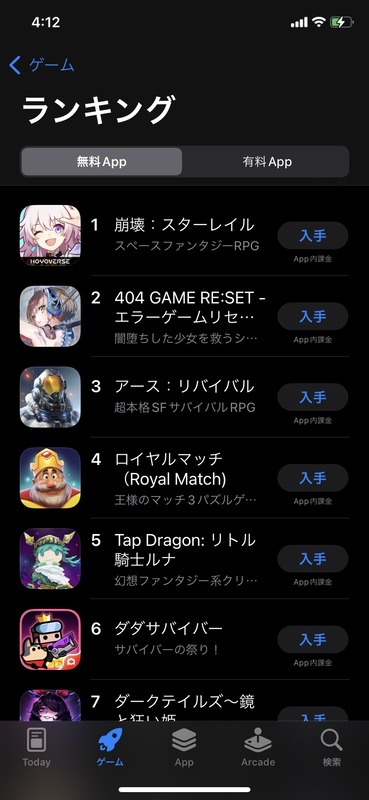Tap 入手 for ロイヤルマッチ
369x800 pixels.
pyautogui.click(x=313, y=478)
